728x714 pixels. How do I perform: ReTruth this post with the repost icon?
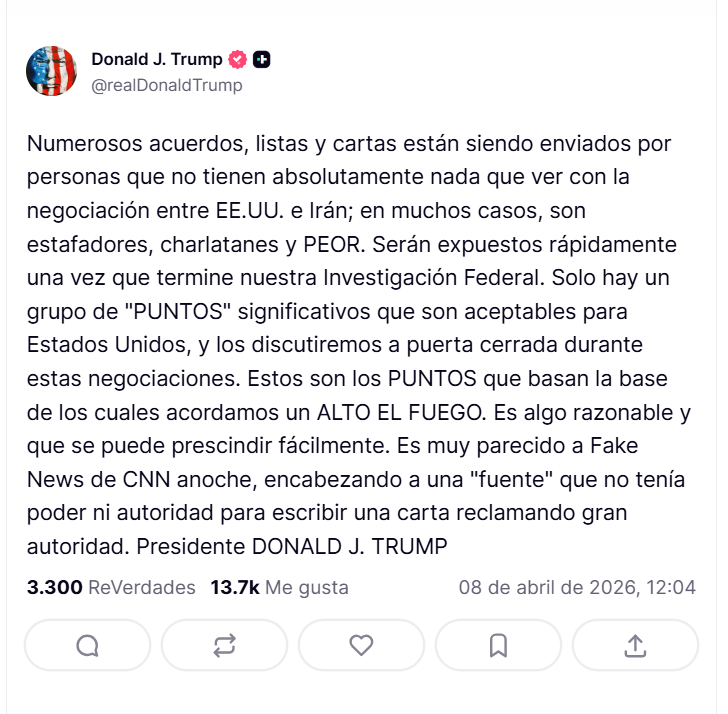[x=224, y=646]
